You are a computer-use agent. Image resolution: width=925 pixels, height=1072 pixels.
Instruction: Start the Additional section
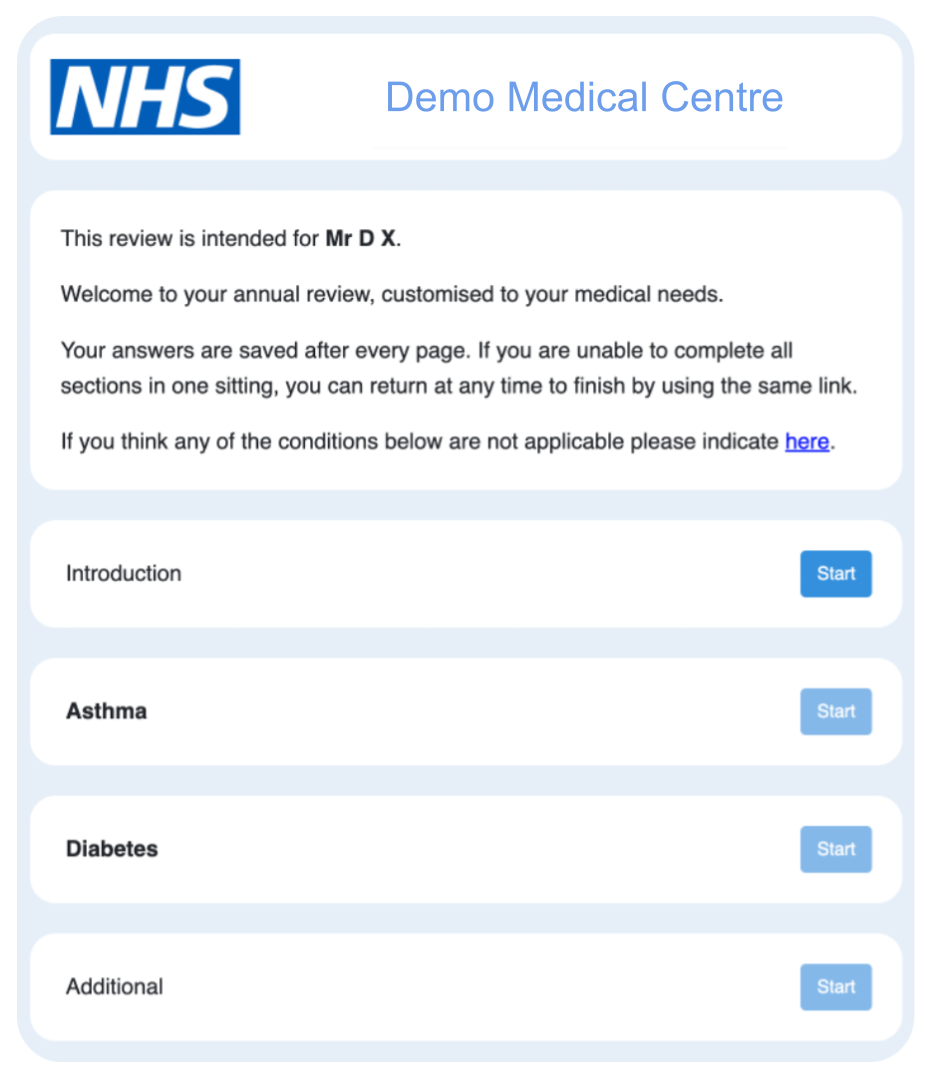pos(835,987)
